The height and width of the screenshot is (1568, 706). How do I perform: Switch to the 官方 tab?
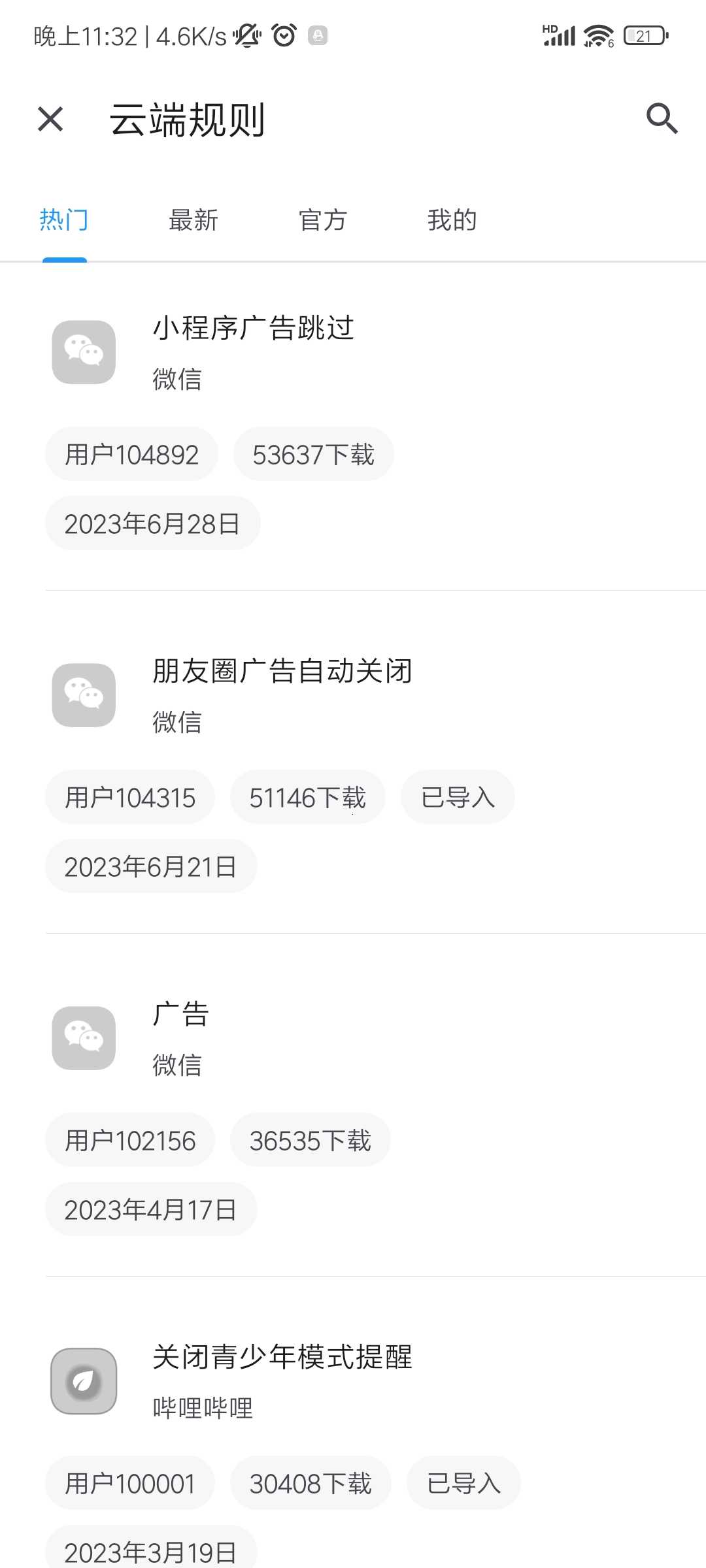323,220
